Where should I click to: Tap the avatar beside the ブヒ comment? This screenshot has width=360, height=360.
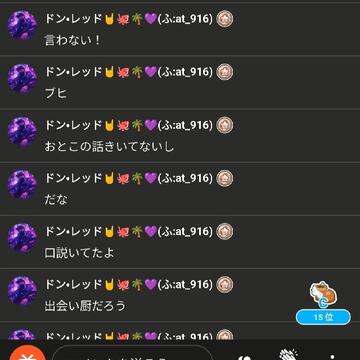click(22, 79)
